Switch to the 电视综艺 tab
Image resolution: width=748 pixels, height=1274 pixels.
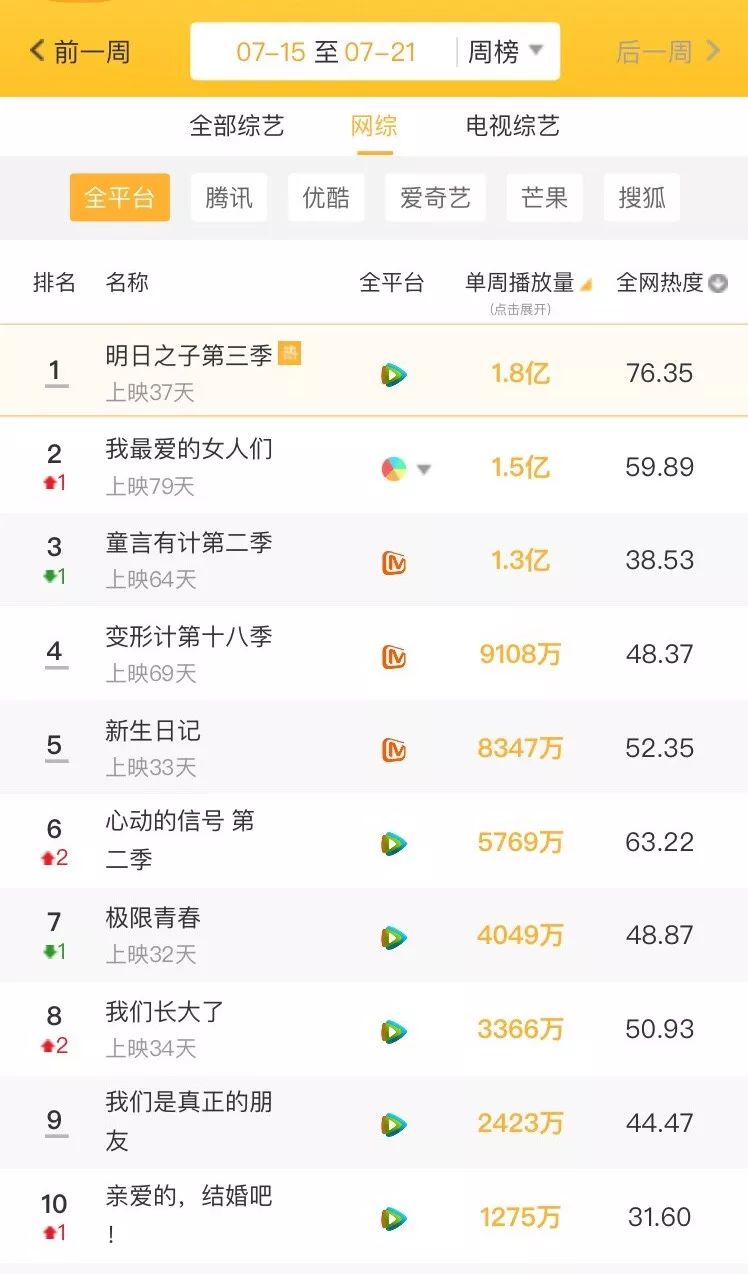[512, 126]
